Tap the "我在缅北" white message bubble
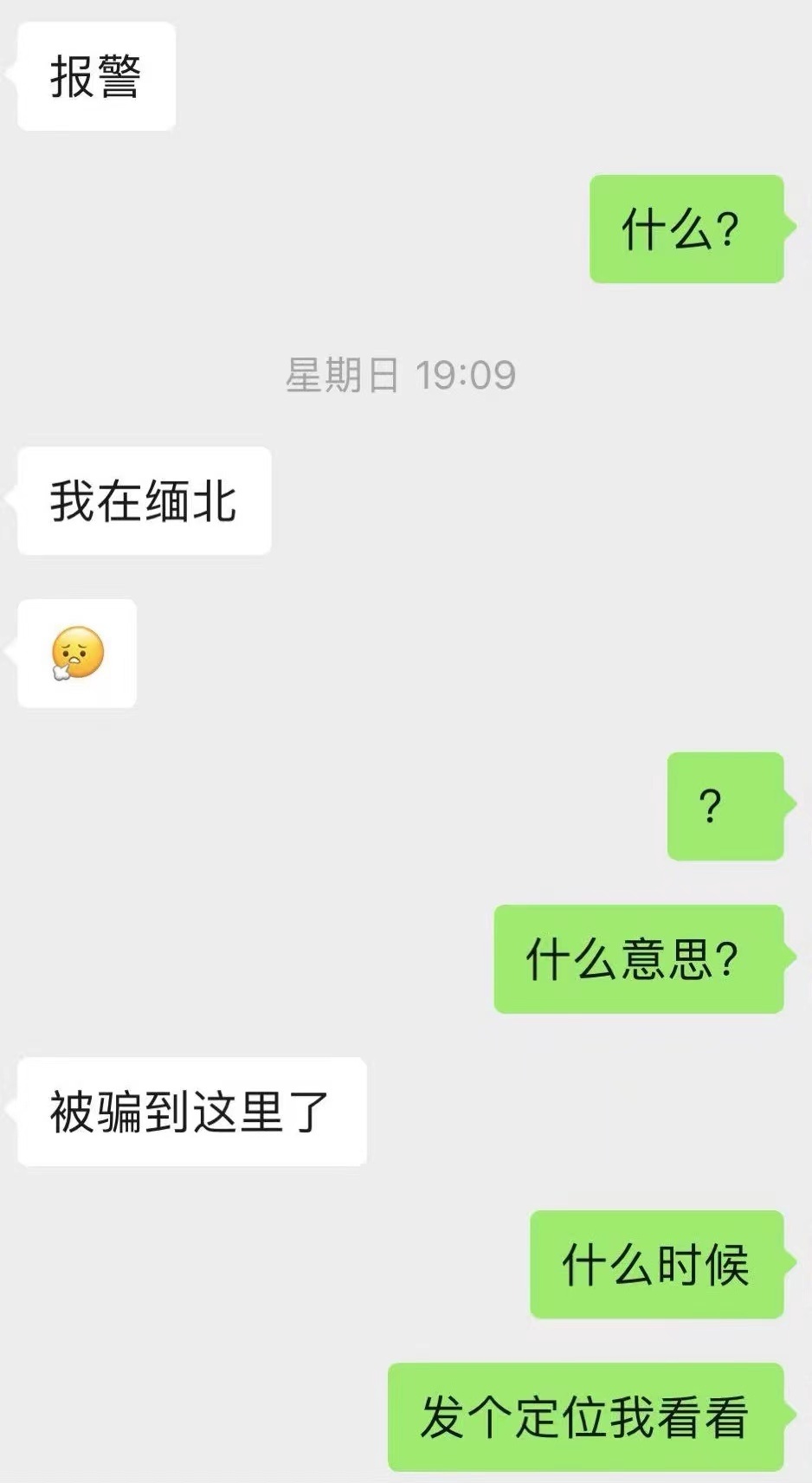Viewport: 812px width, 1483px height. pyautogui.click(x=143, y=500)
